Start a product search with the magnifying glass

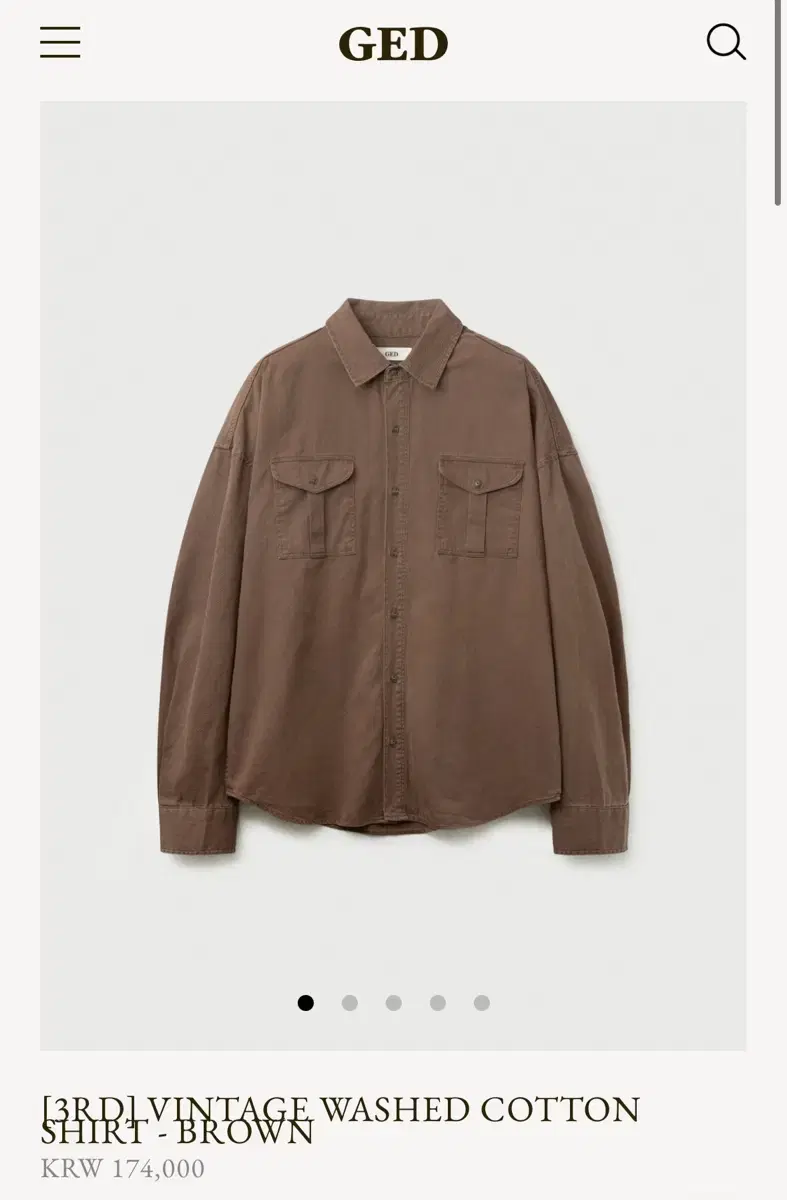coord(726,42)
